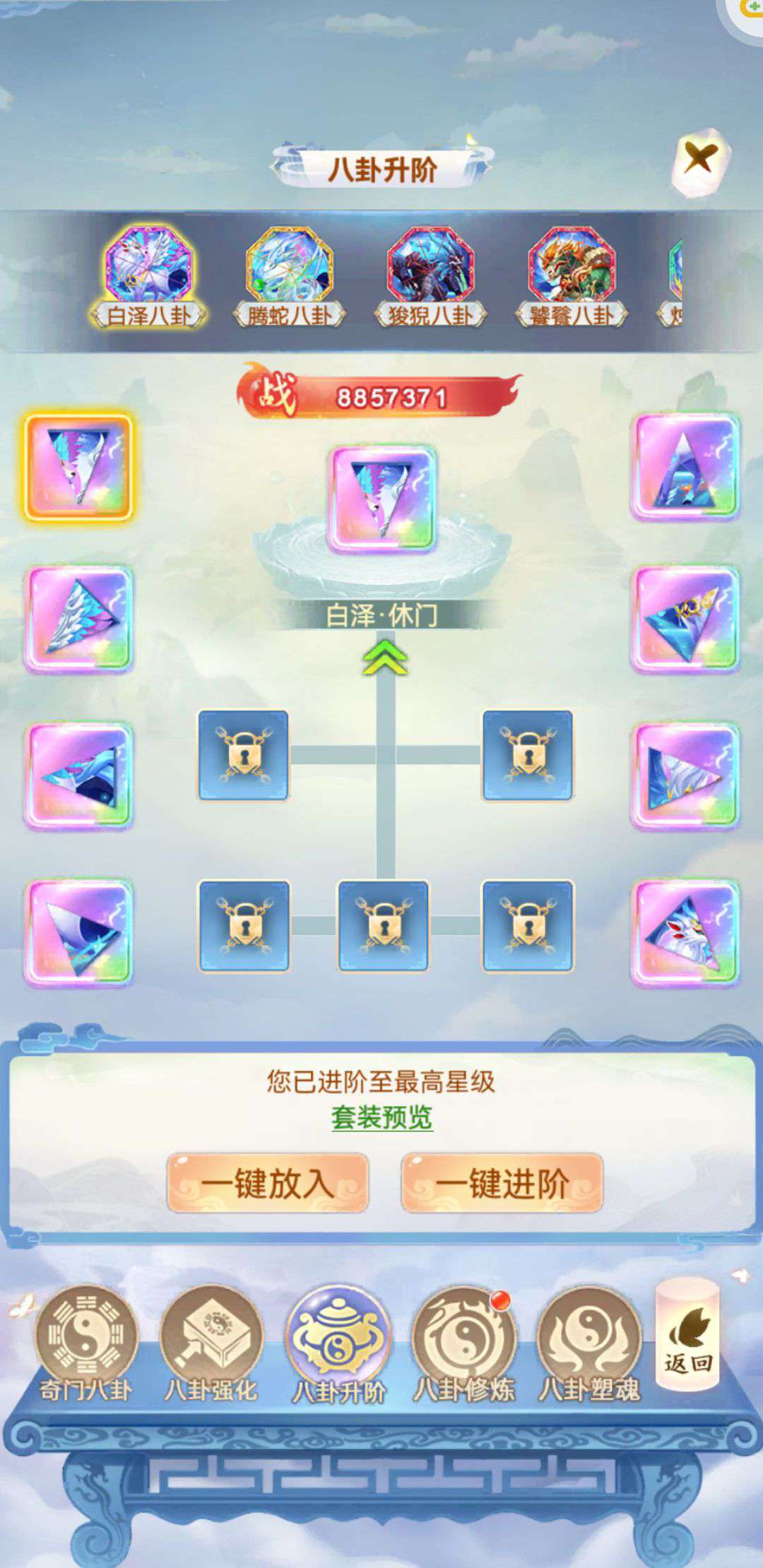Tap the 返回 button

pos(687,1336)
